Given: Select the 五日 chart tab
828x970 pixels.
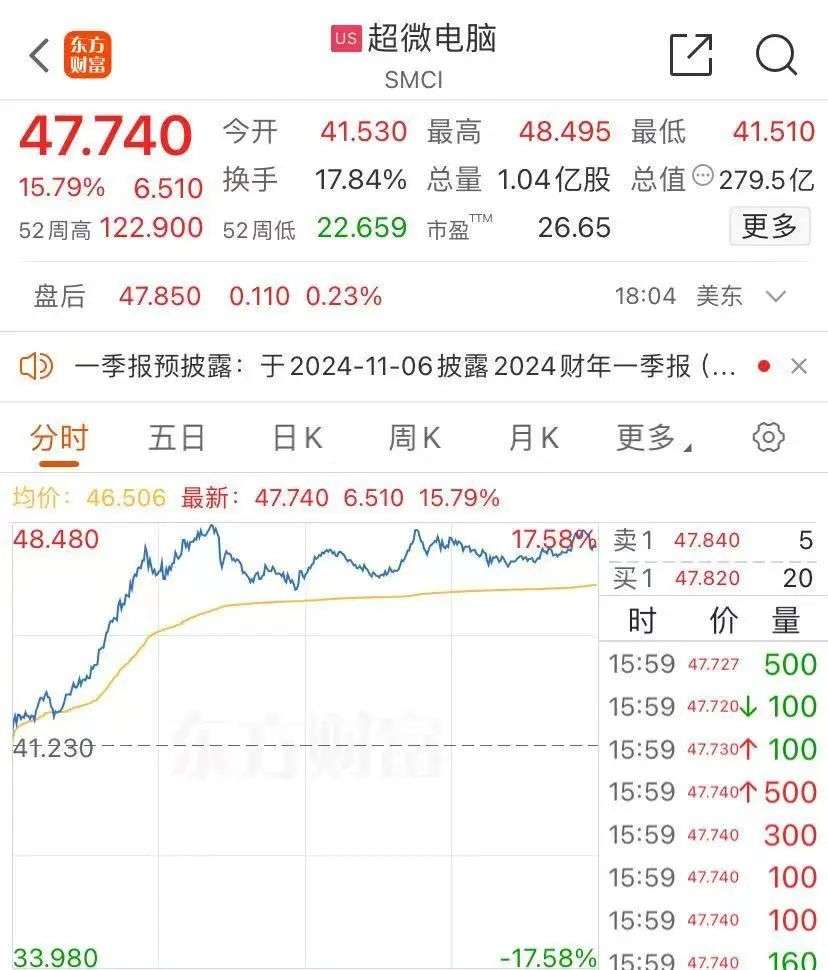Looking at the screenshot, I should click(x=176, y=437).
